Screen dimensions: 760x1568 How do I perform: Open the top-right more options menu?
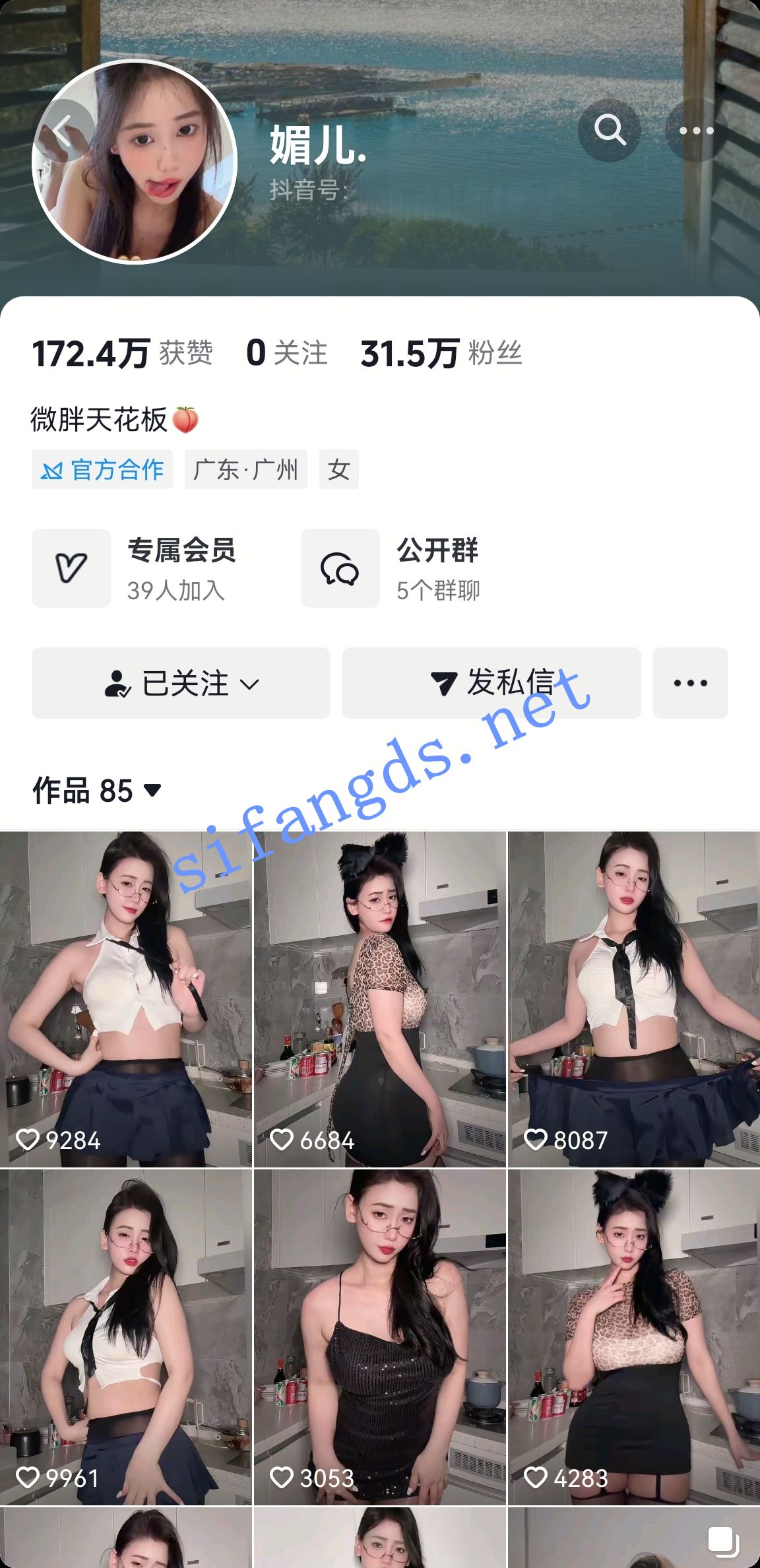695,130
